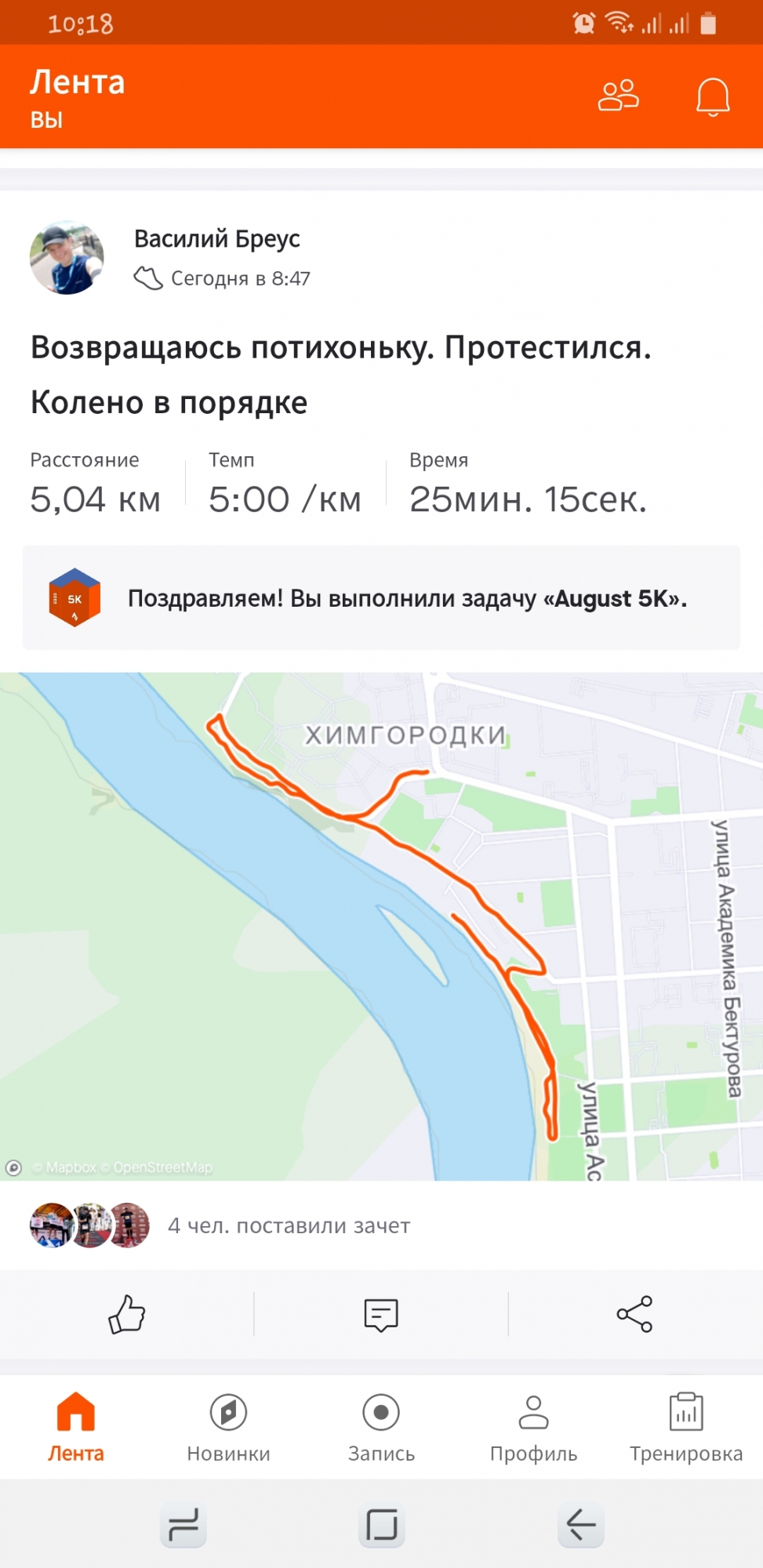Switch to the Новинки tab
The width and height of the screenshot is (763, 1568).
coord(228,1427)
